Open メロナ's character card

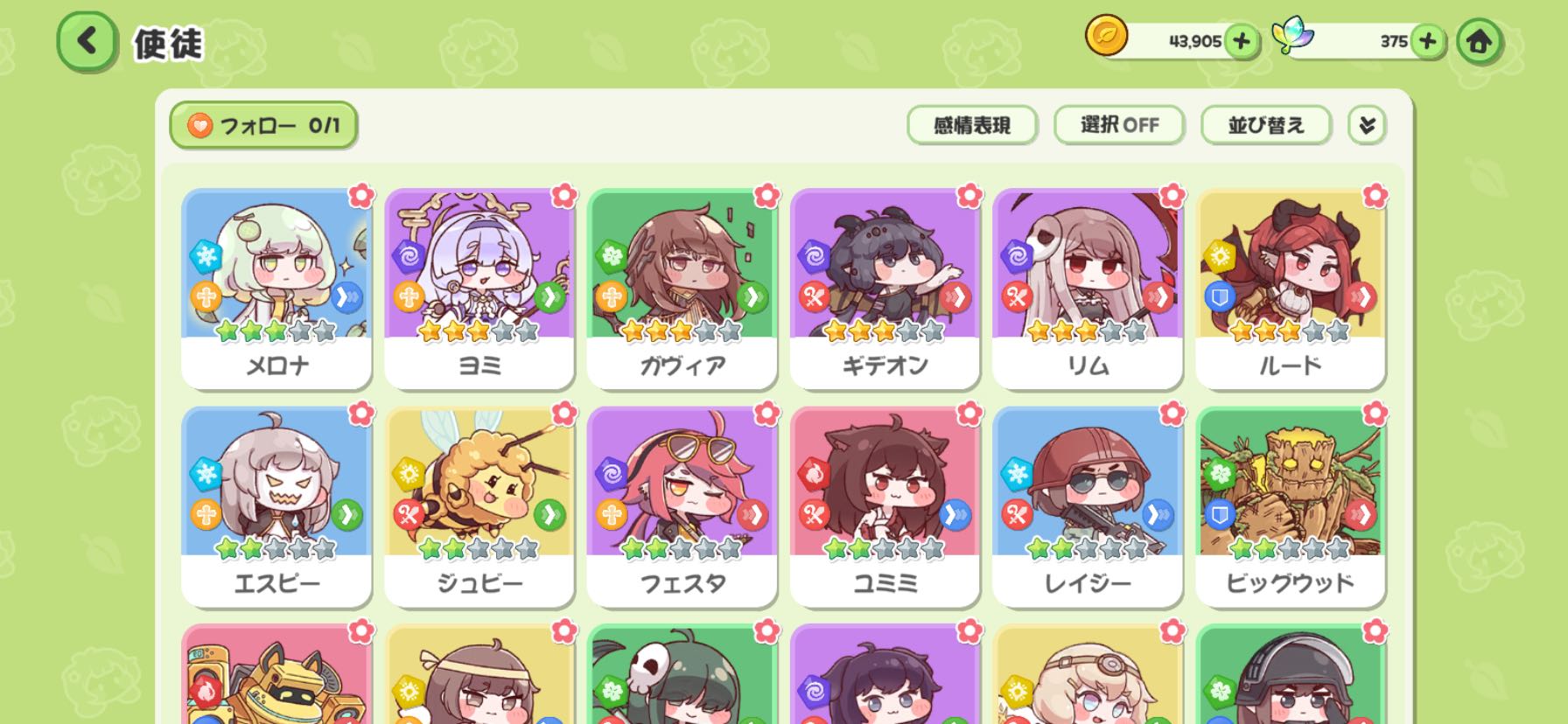(276, 289)
